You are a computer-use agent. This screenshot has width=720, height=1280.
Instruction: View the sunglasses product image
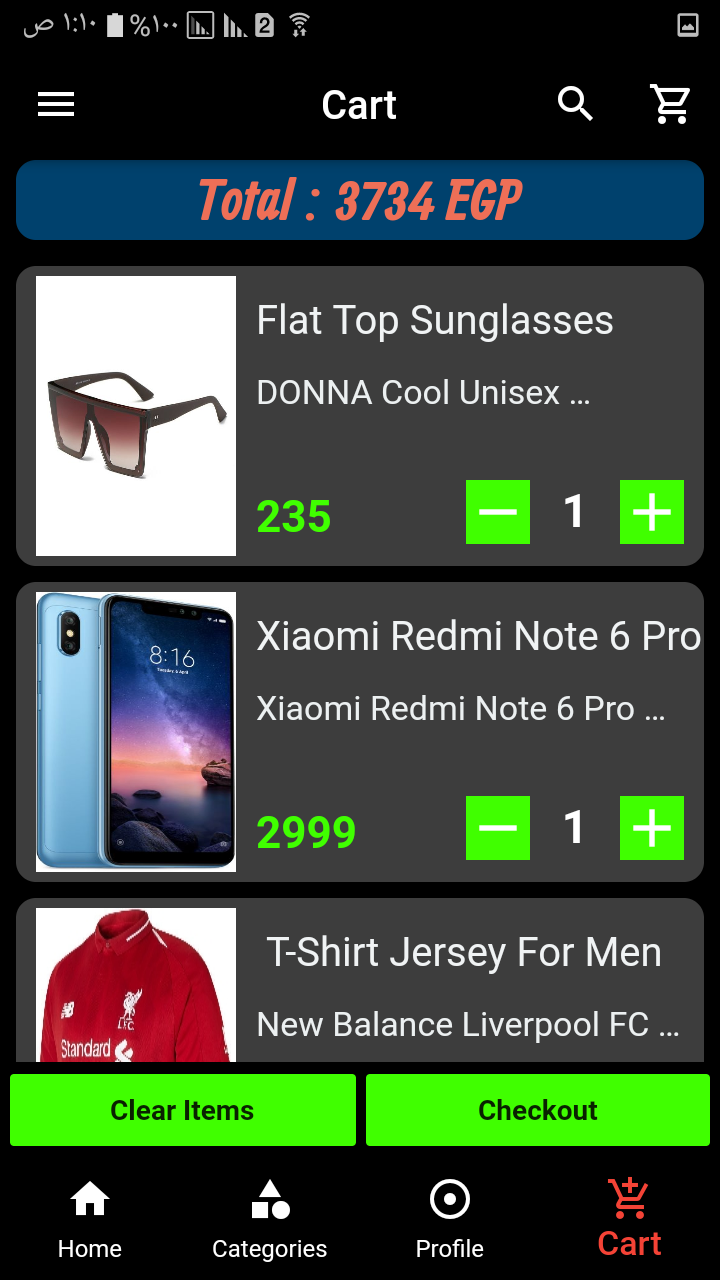(135, 415)
